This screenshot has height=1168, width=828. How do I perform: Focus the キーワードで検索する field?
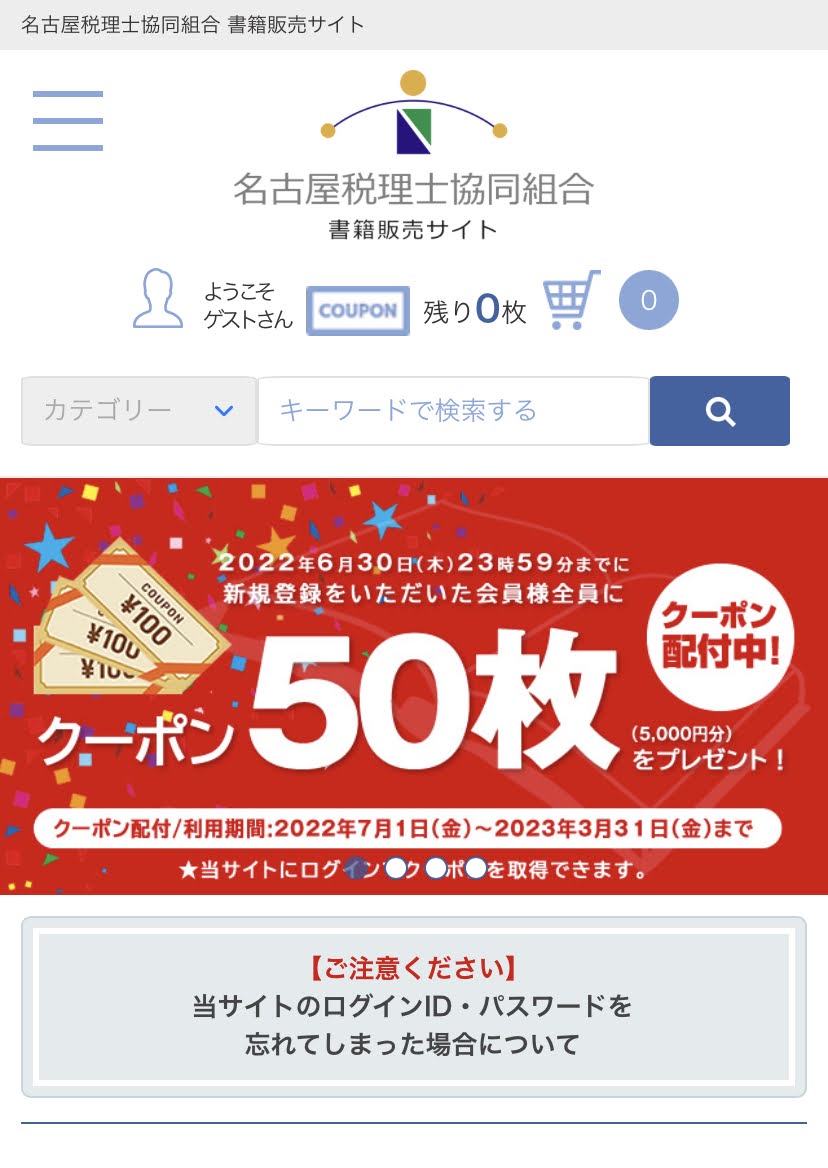click(x=452, y=411)
